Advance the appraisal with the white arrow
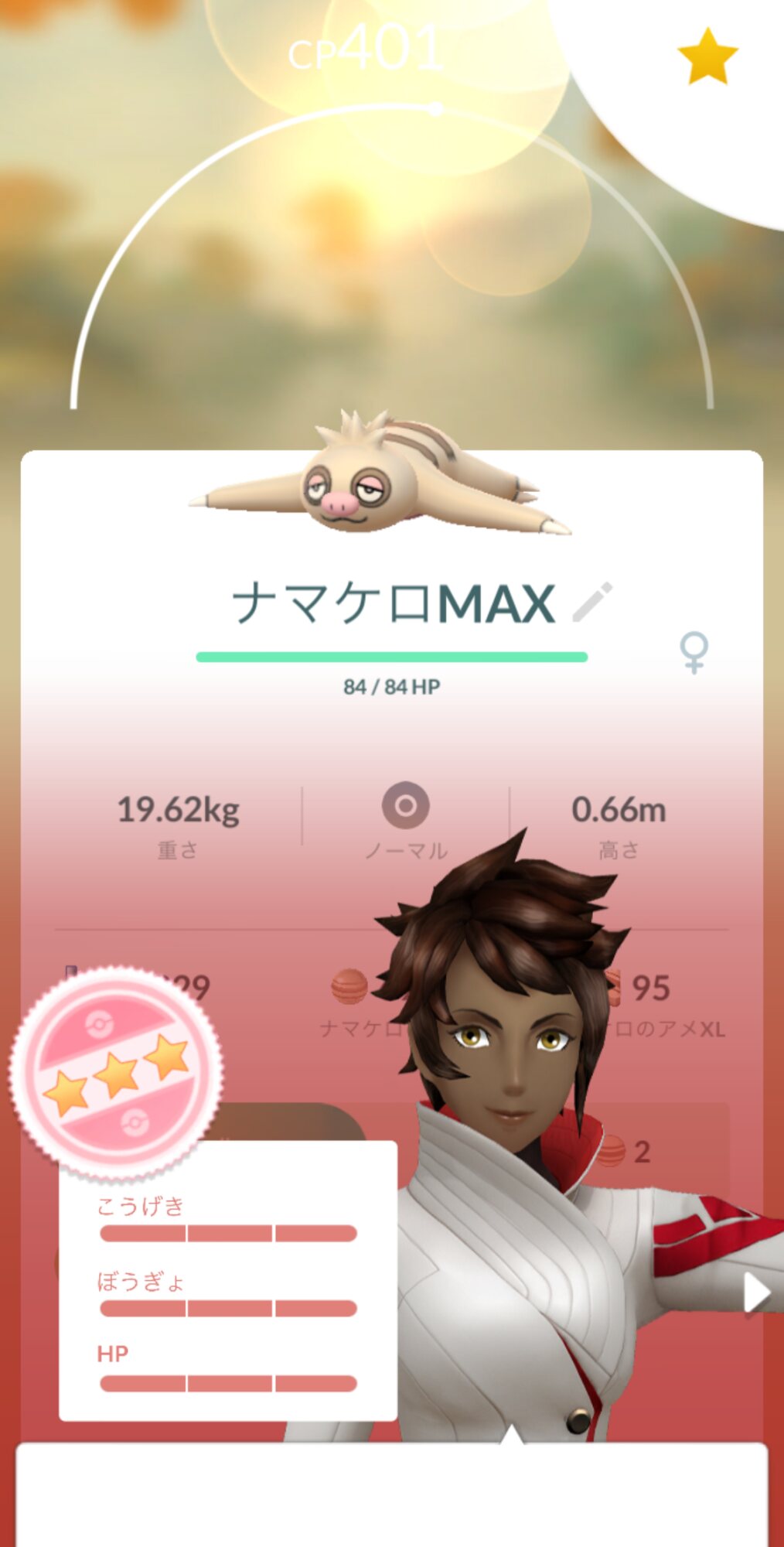The height and width of the screenshot is (1547, 784). pos(757,1293)
